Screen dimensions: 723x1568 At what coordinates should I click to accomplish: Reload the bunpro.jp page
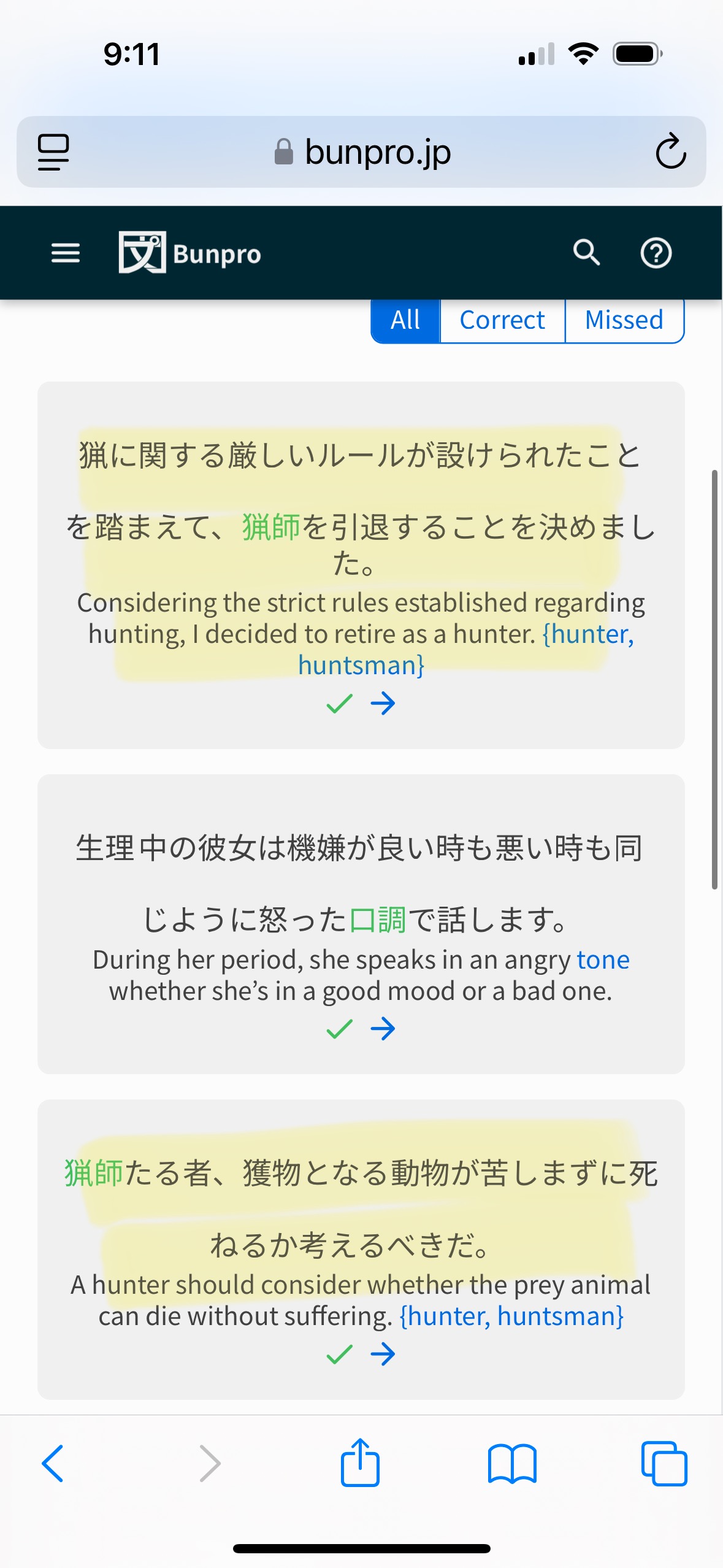click(670, 151)
